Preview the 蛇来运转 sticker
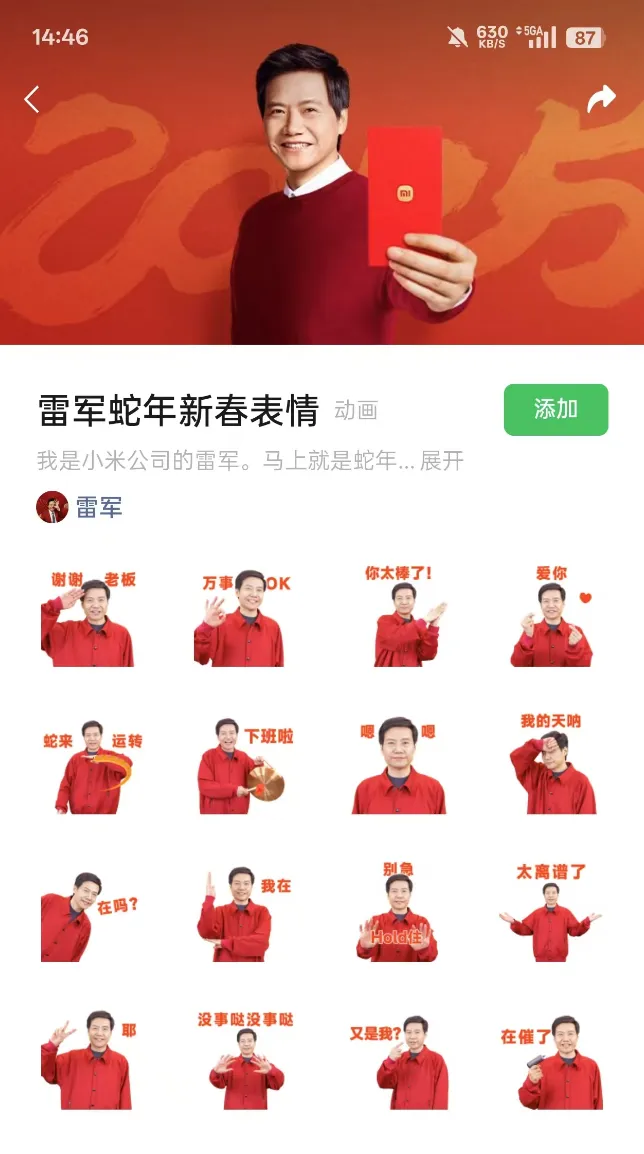Image resolution: width=644 pixels, height=1154 pixels. point(88,765)
